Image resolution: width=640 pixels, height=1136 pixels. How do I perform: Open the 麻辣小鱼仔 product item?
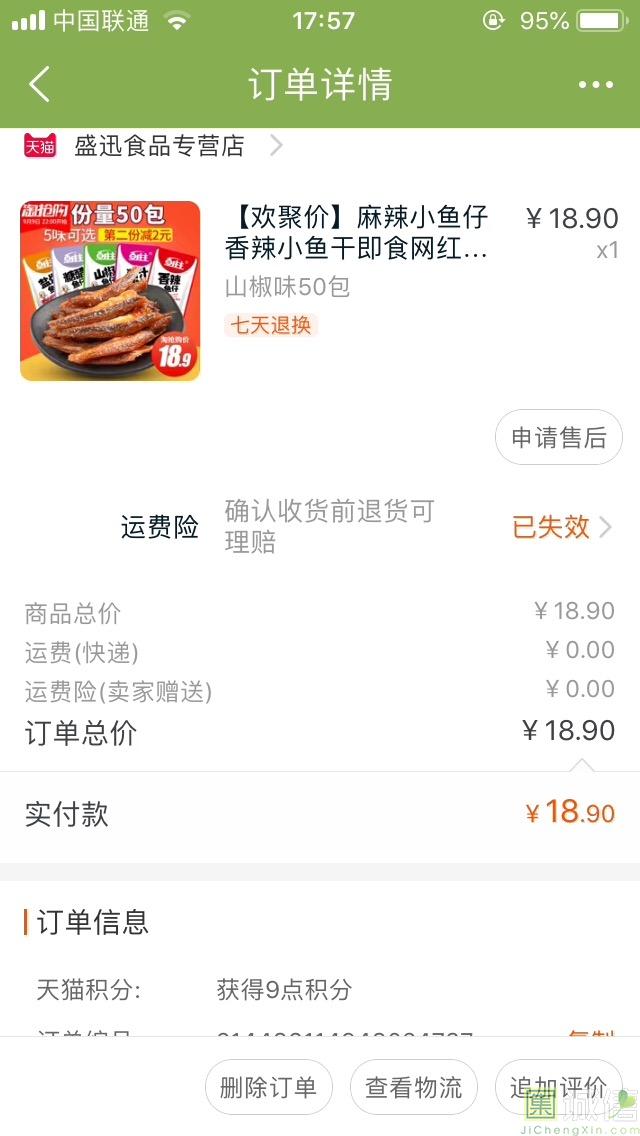coord(320,290)
